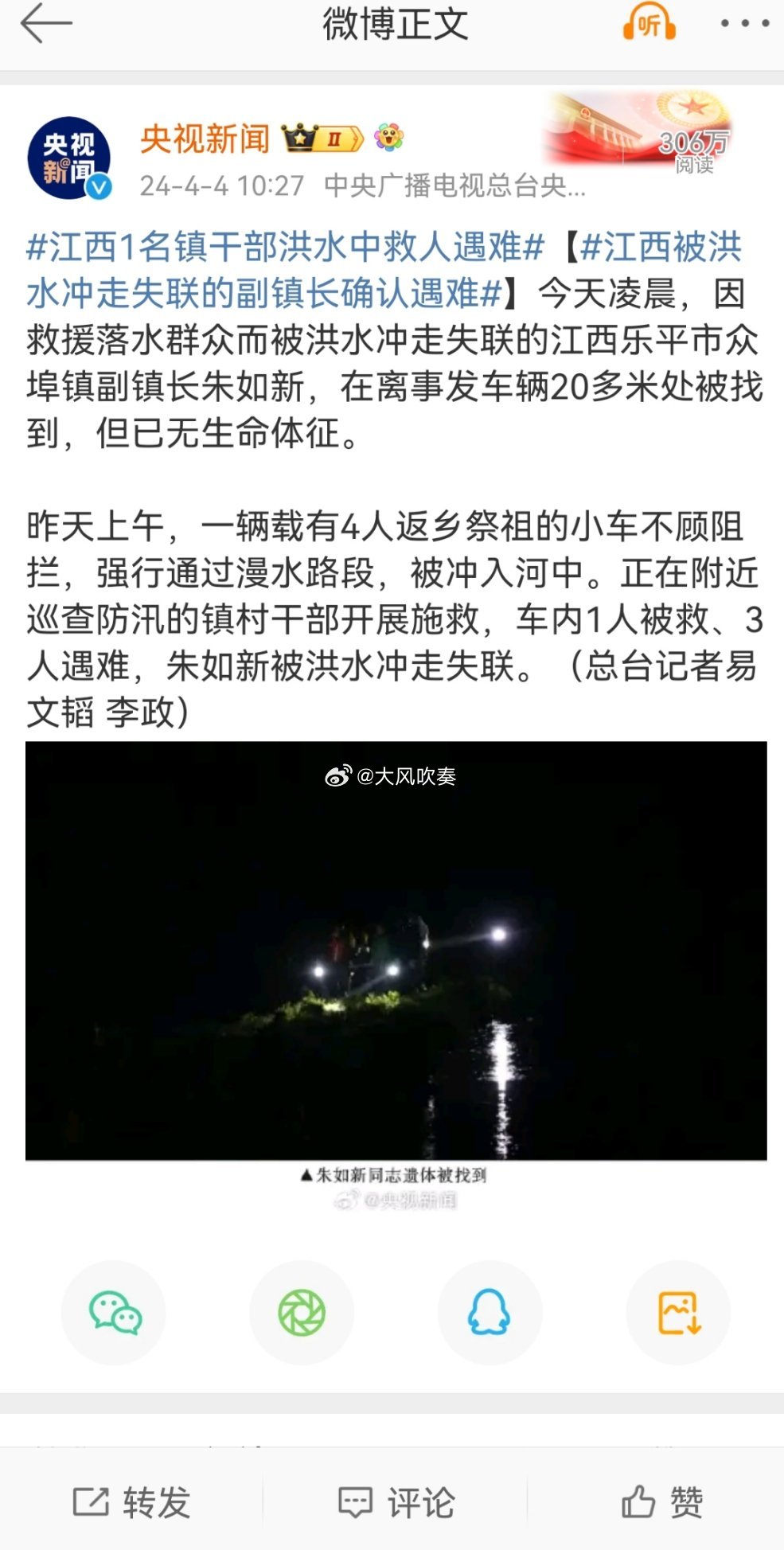Screen dimensions: 784x1550
Task: Share post to WeChat Moments
Action: point(302,1313)
